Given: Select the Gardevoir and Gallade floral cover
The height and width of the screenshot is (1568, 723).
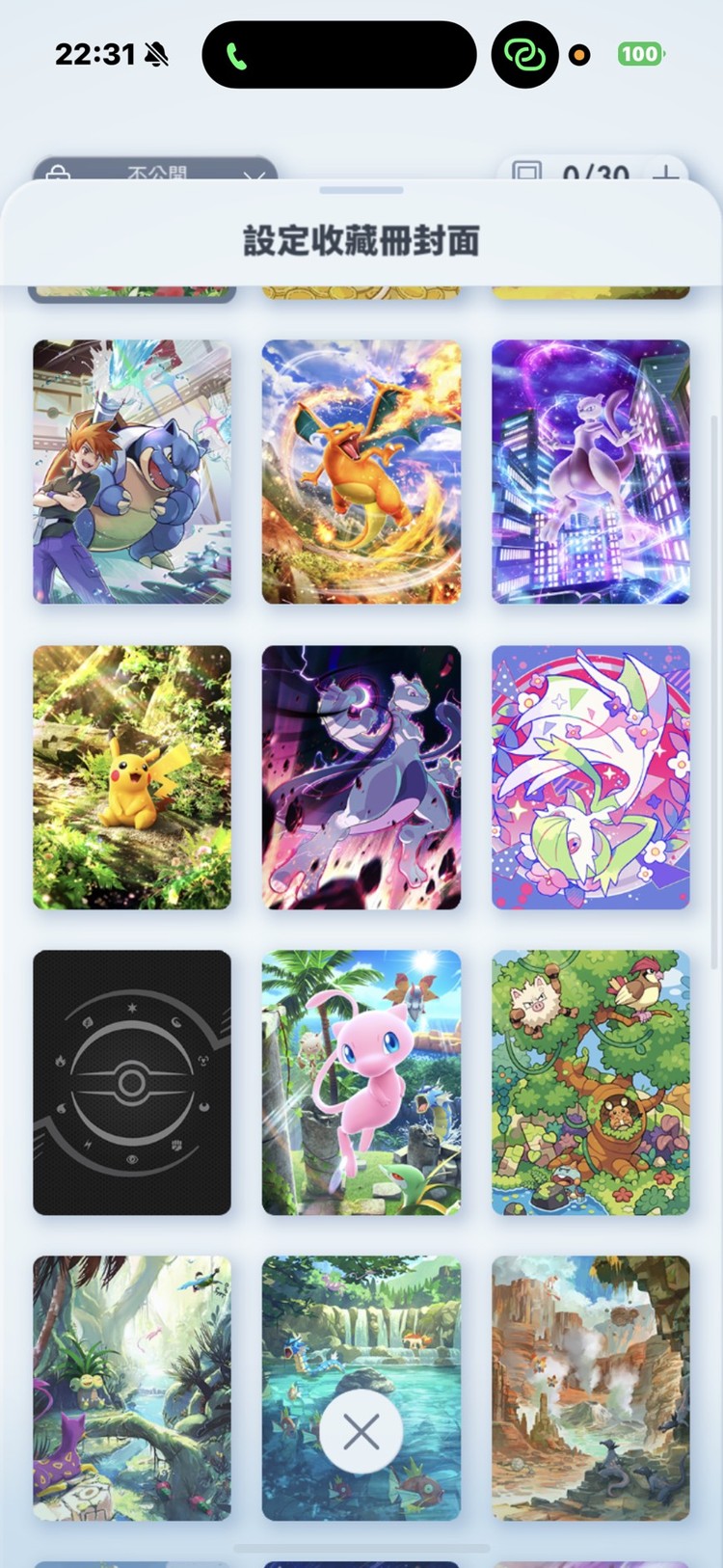Looking at the screenshot, I should [591, 777].
